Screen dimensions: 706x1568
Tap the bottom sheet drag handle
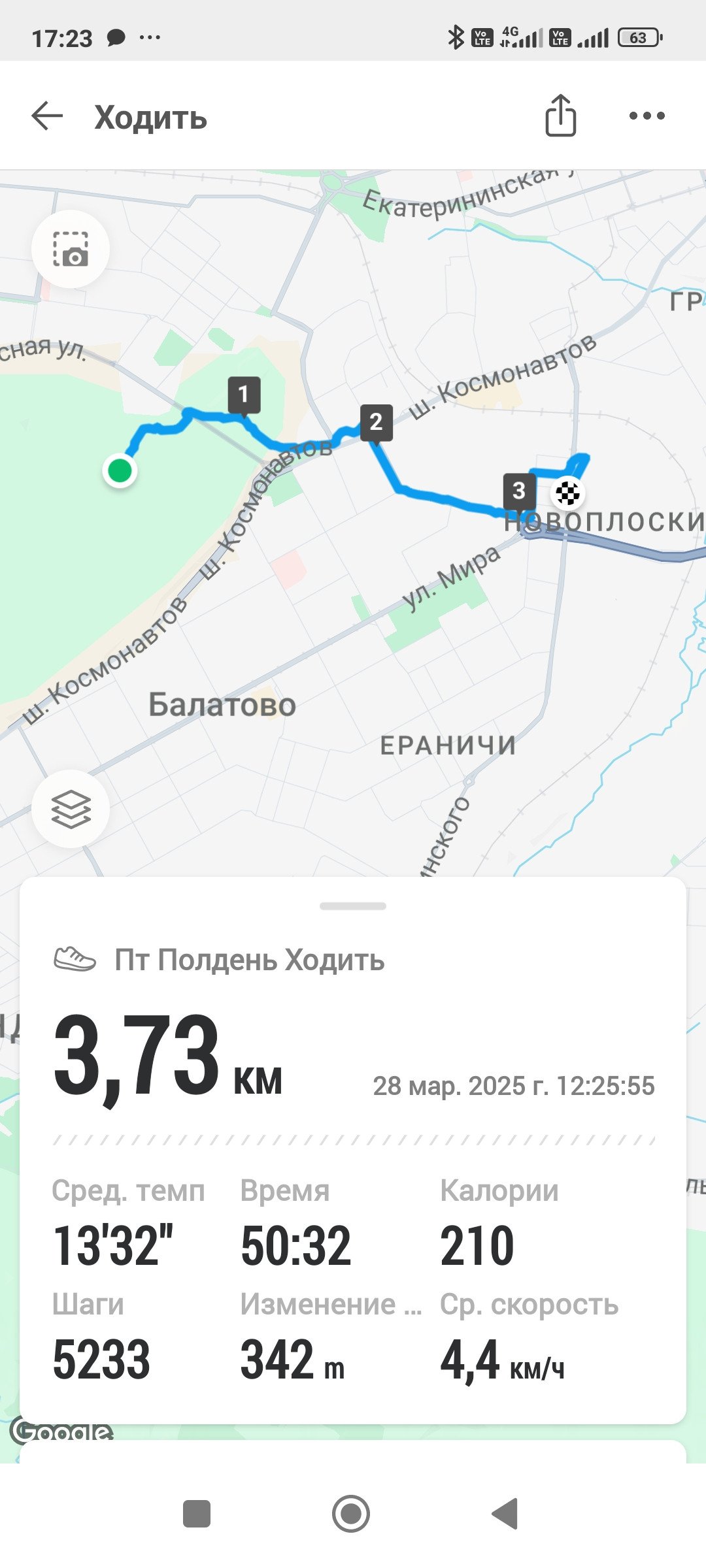(353, 906)
